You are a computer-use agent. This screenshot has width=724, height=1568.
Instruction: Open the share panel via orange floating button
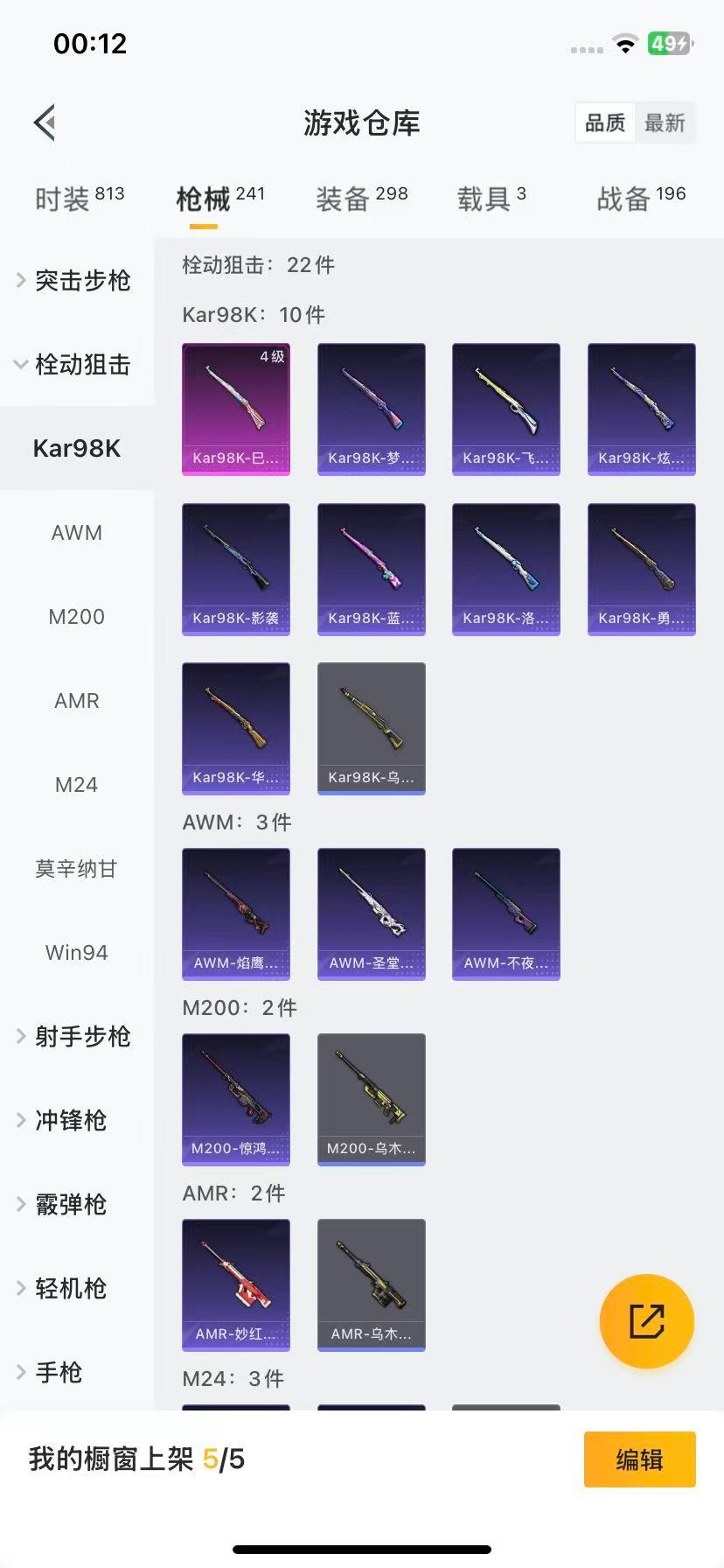646,1321
